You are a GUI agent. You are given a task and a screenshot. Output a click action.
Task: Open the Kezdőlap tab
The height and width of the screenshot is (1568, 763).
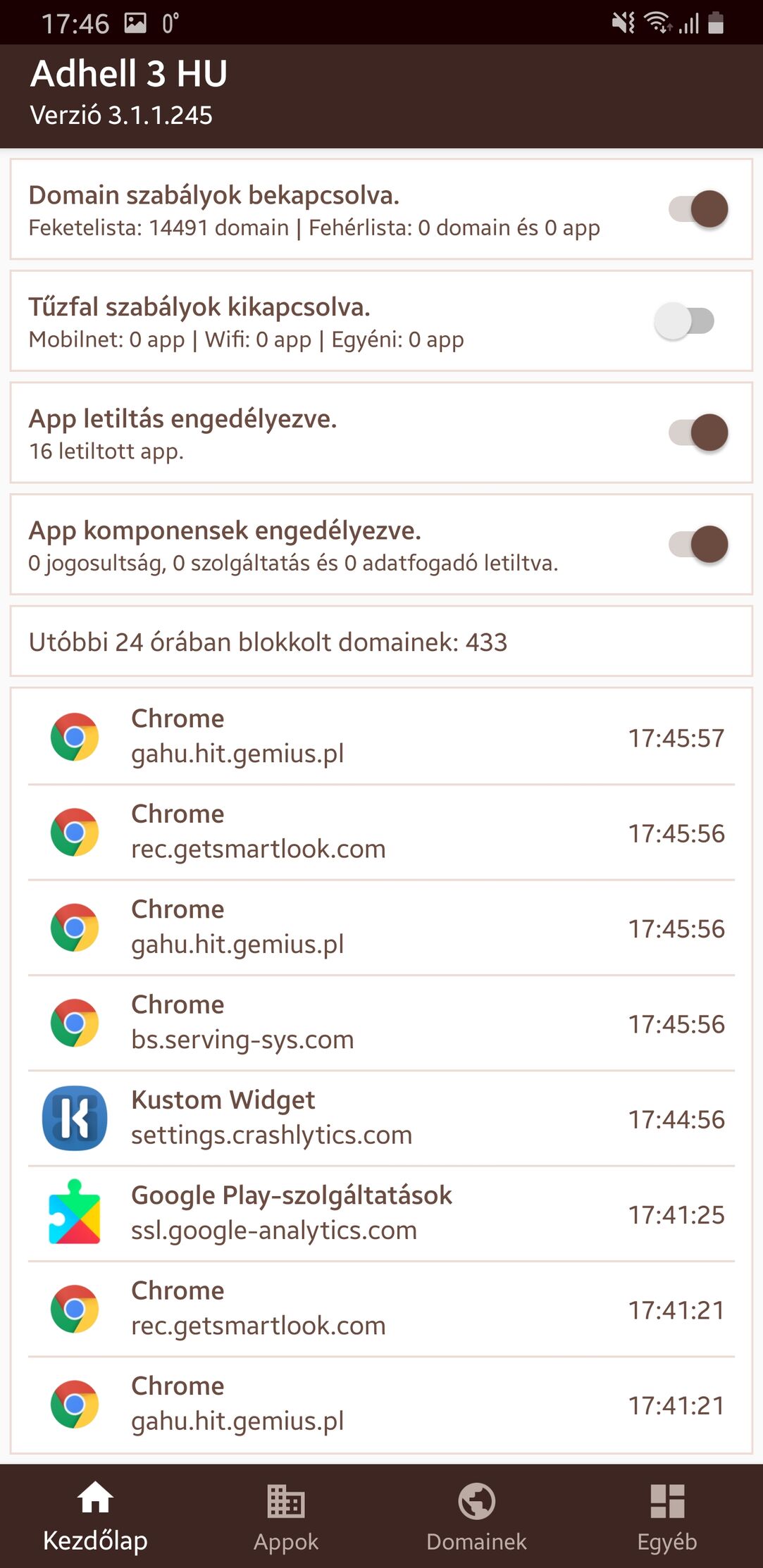tap(95, 1516)
